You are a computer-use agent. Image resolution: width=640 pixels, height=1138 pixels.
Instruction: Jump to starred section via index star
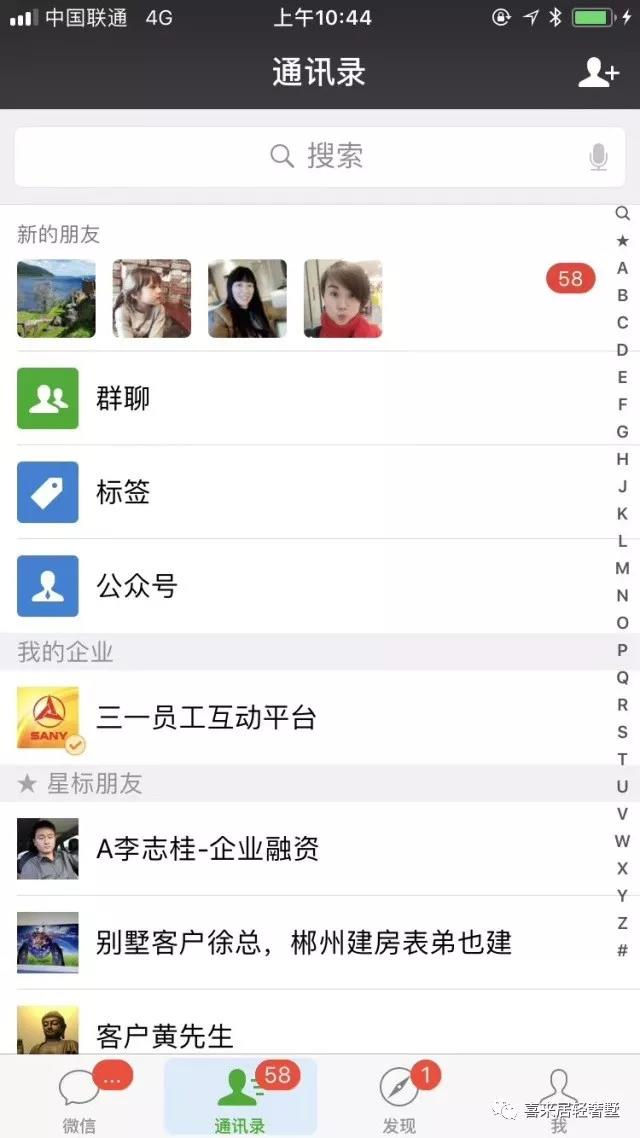[622, 241]
